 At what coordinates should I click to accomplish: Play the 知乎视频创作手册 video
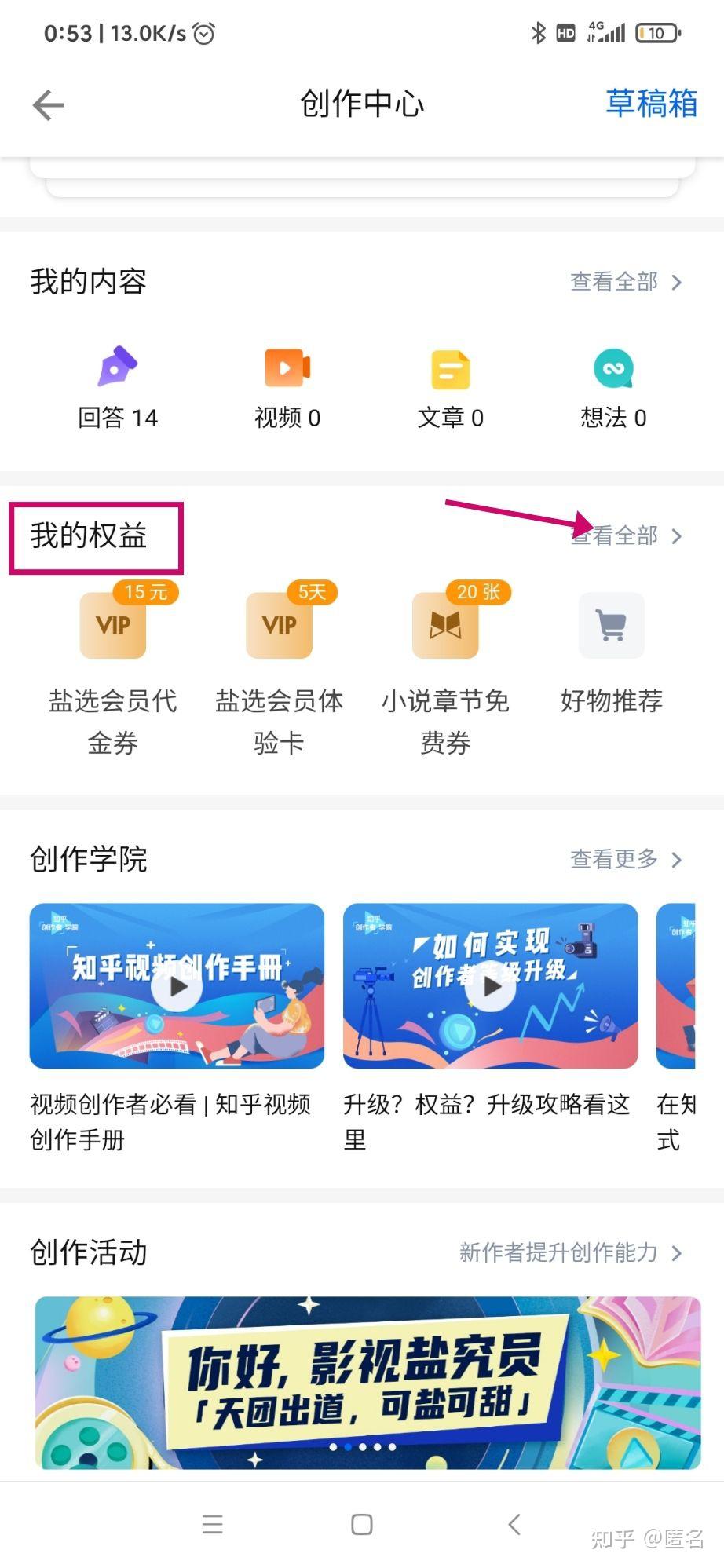(x=177, y=986)
